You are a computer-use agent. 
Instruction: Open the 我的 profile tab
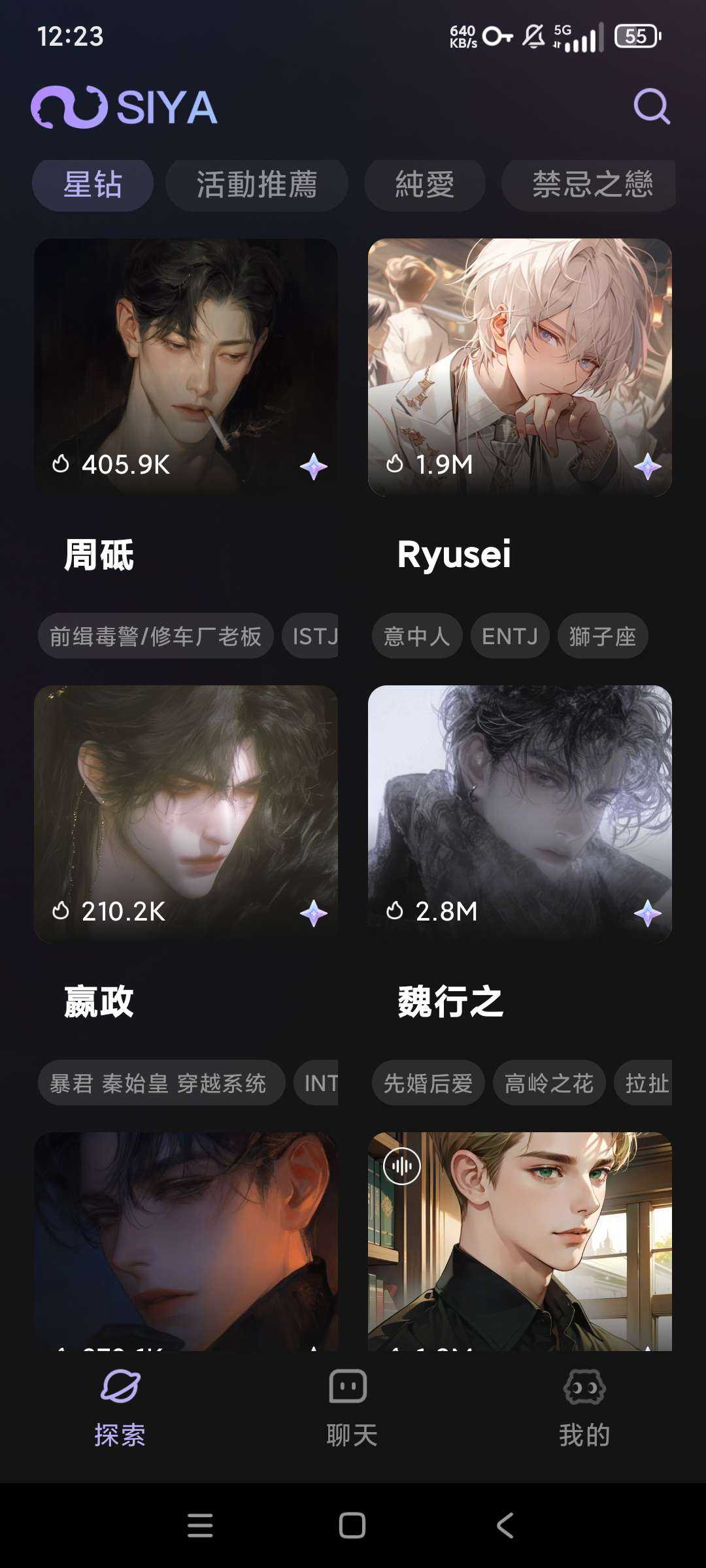point(584,1406)
